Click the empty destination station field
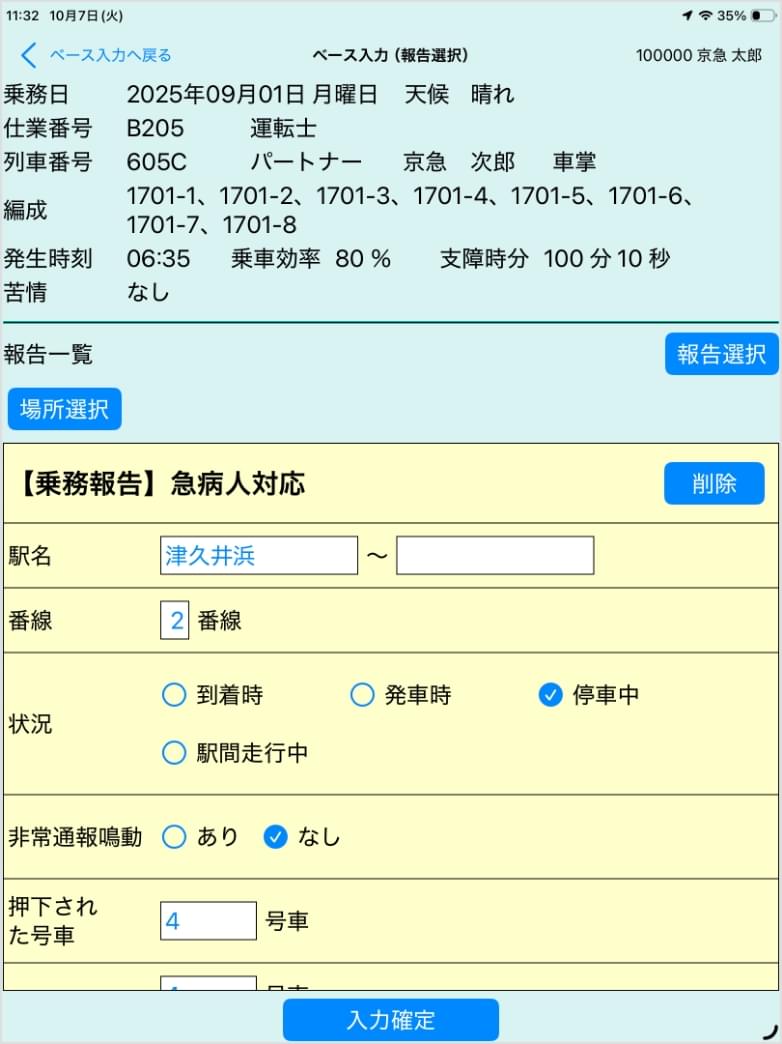This screenshot has width=782, height=1044. coord(495,555)
